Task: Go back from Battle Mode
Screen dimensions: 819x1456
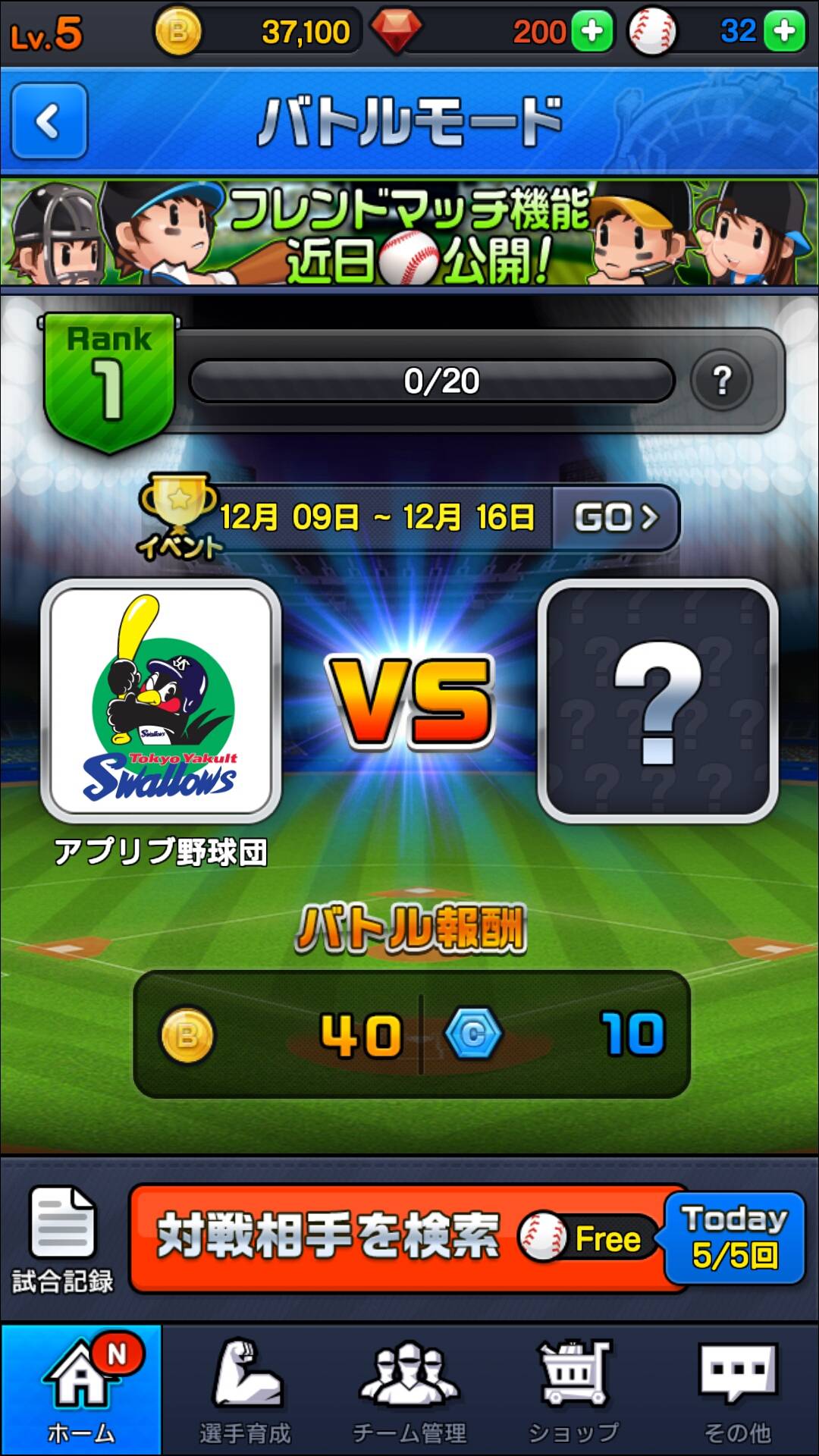Action: tap(49, 121)
